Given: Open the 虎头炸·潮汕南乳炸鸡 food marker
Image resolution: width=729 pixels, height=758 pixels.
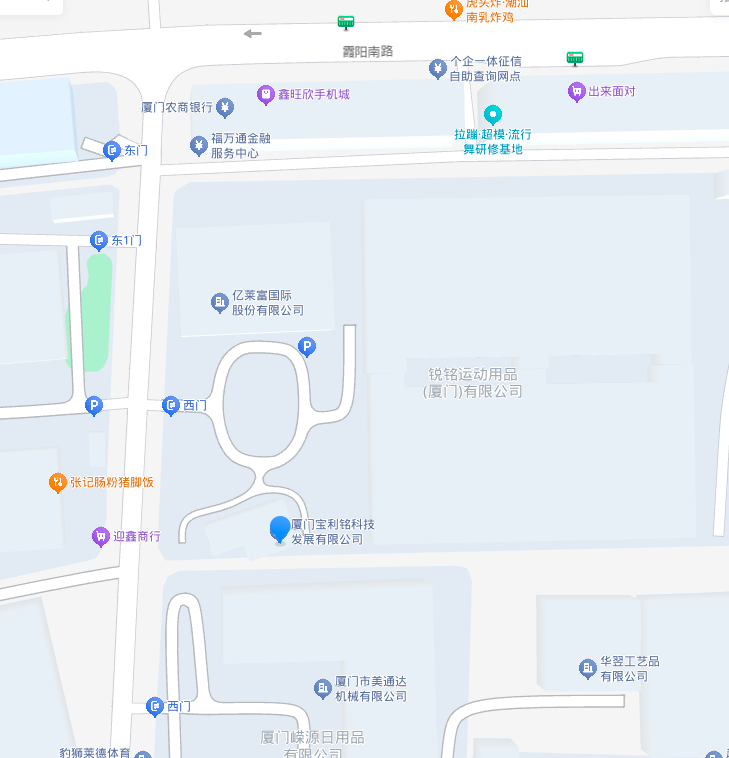Looking at the screenshot, I should pyautogui.click(x=455, y=8).
